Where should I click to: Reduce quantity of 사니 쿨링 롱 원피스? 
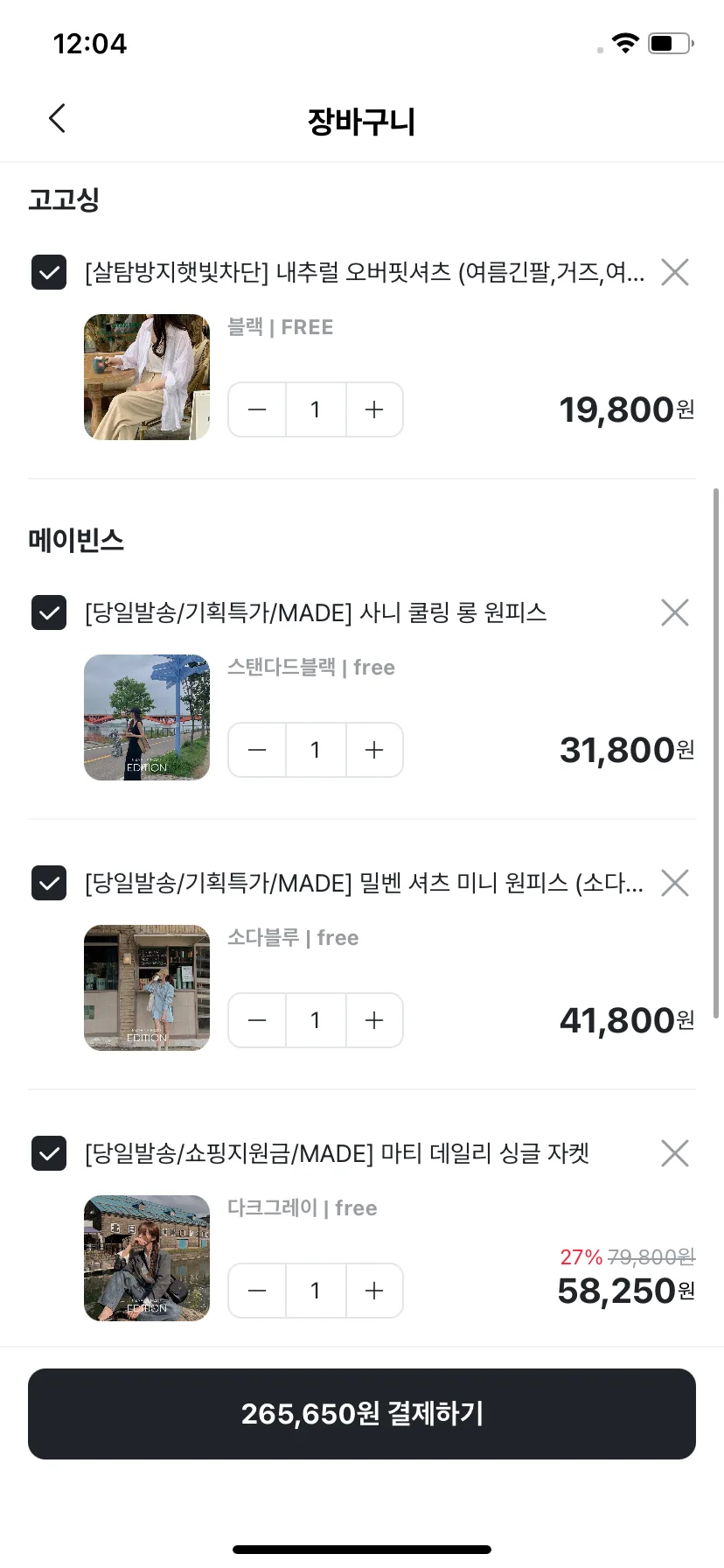pos(257,750)
